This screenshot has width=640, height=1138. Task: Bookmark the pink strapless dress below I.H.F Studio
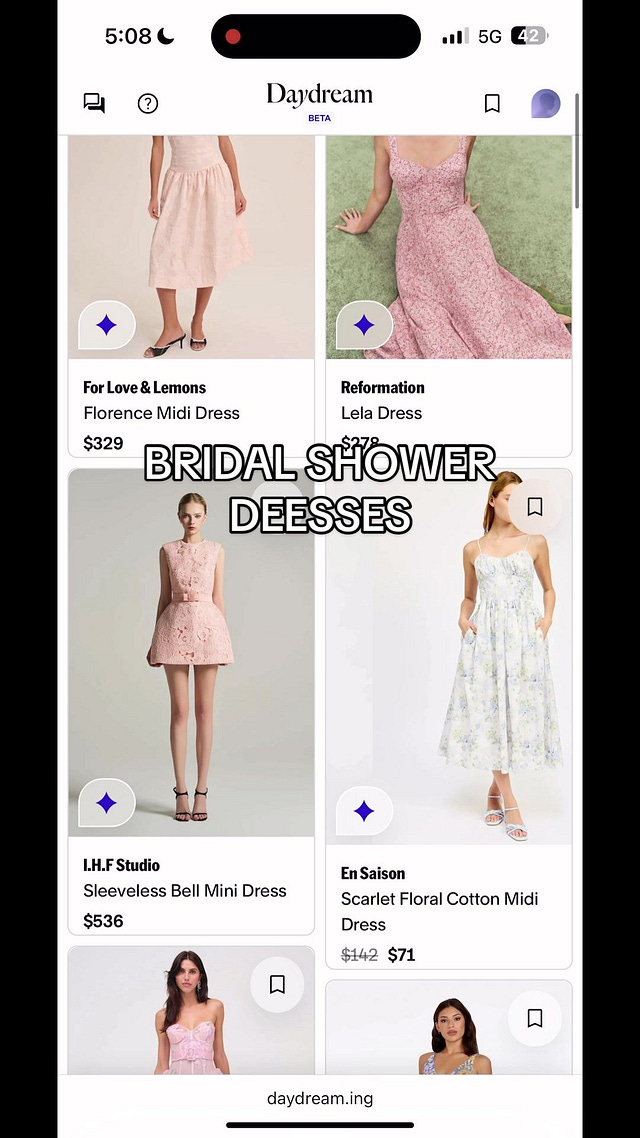coord(278,984)
